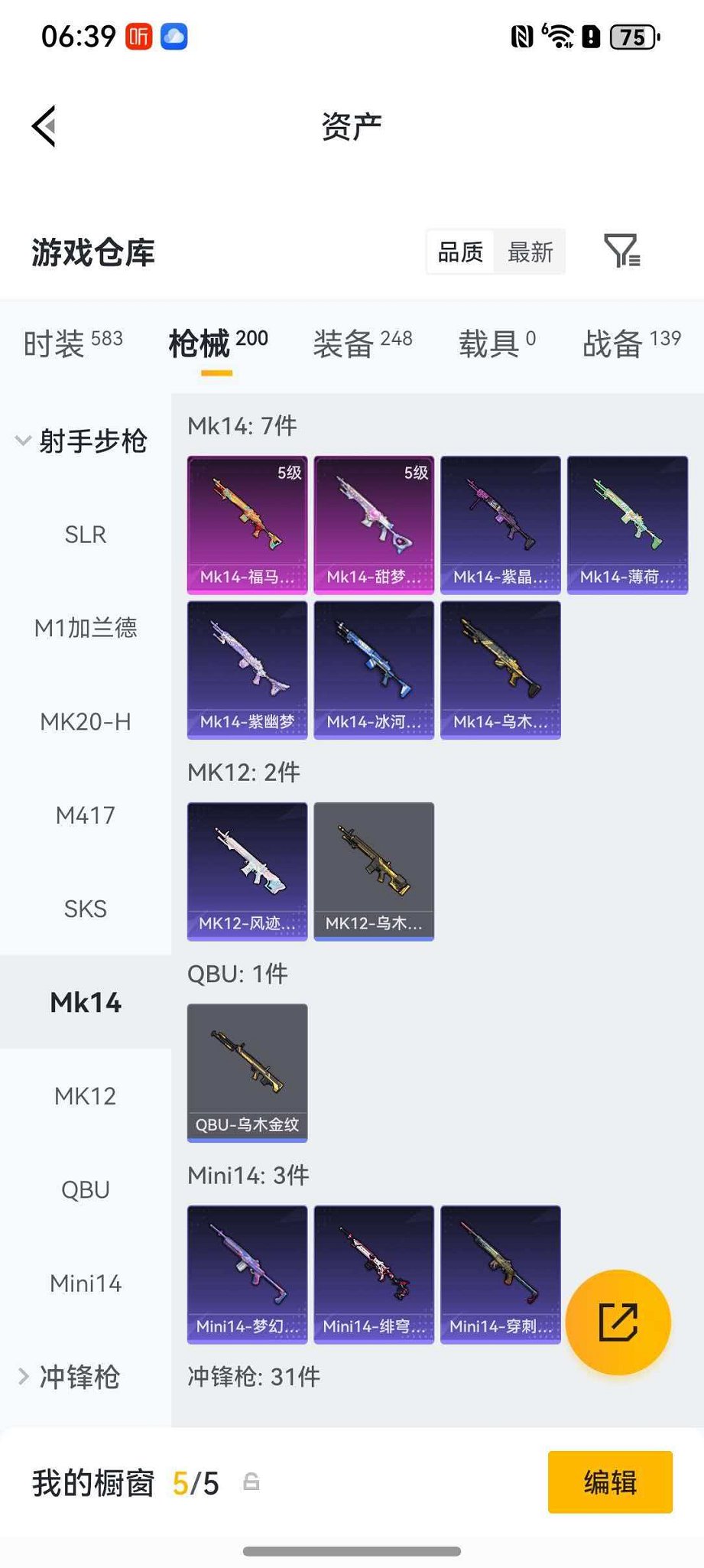Open the Mk14-紫幽梦 skin tile
The width and height of the screenshot is (704, 1568).
pos(248,669)
